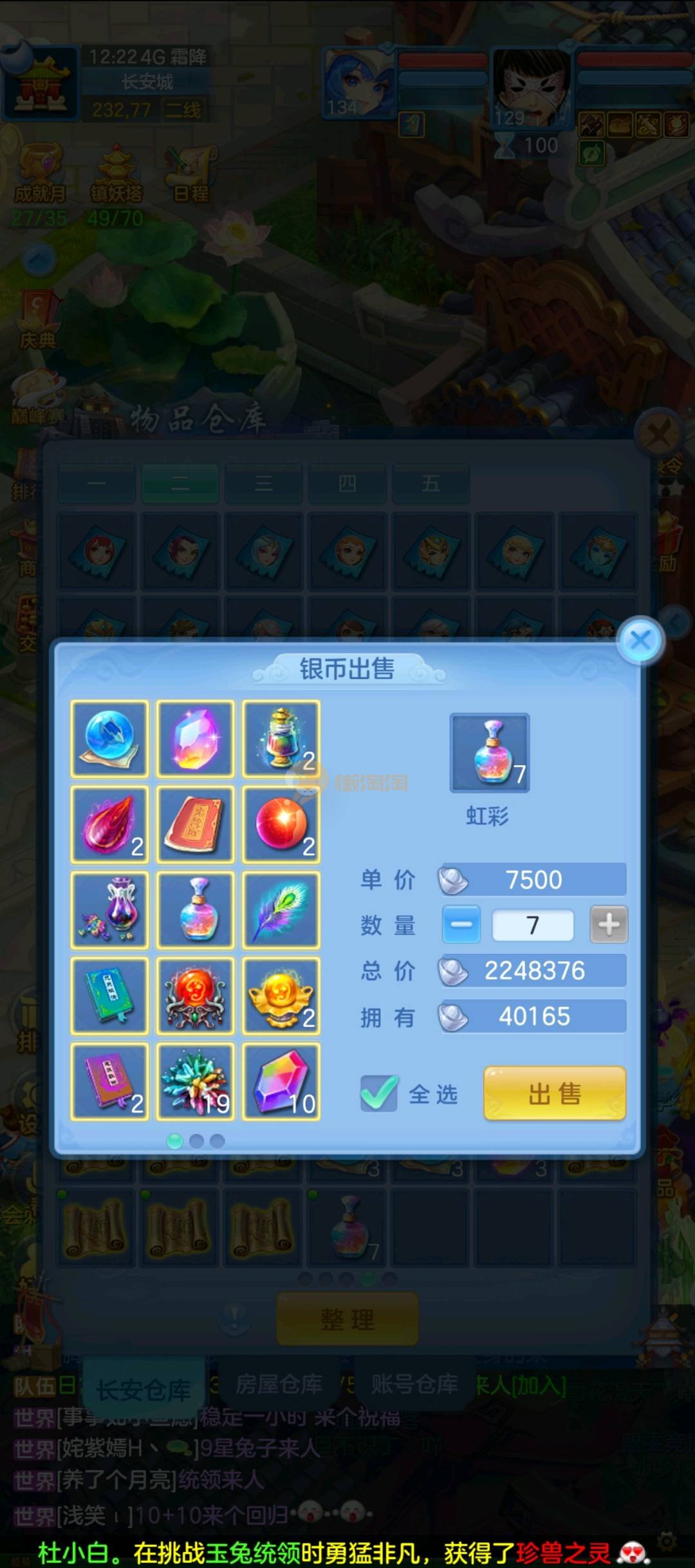Decrease quantity with the minus button

click(x=461, y=925)
